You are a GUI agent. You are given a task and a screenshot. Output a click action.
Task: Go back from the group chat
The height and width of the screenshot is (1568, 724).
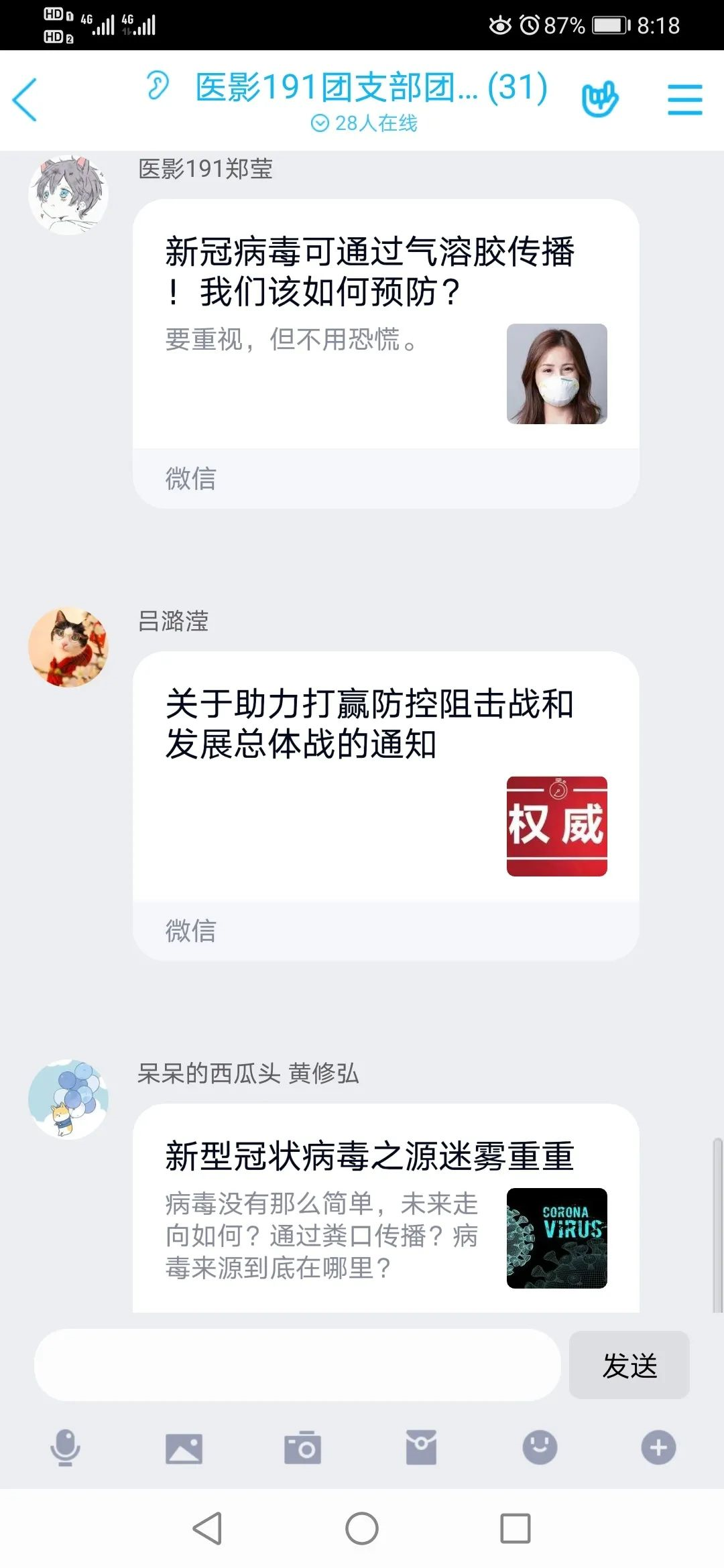point(25,100)
